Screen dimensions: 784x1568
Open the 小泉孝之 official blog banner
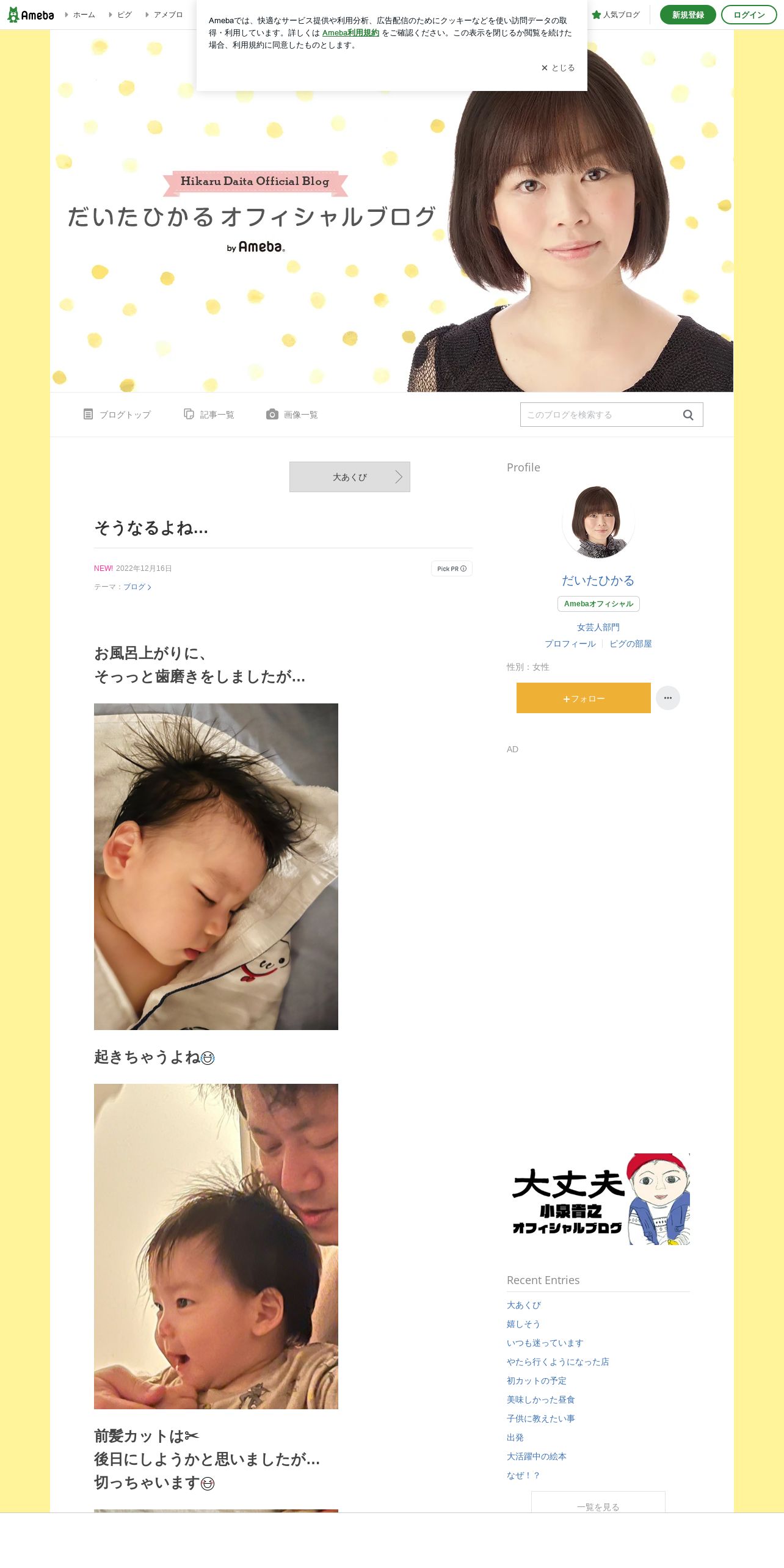tap(598, 1199)
